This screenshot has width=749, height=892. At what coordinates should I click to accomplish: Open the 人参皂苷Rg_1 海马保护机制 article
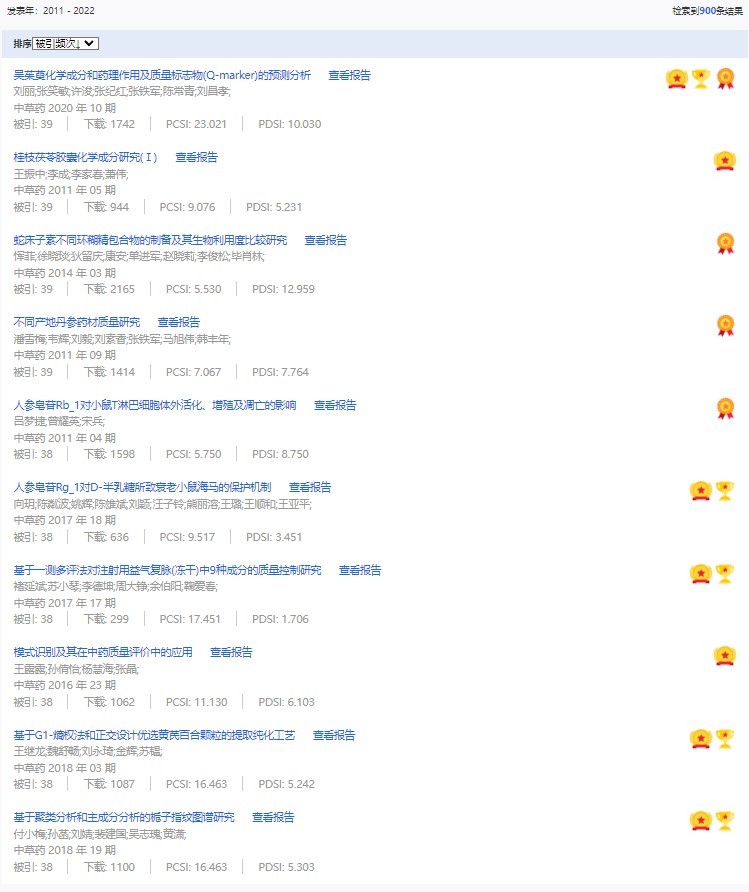pos(142,487)
